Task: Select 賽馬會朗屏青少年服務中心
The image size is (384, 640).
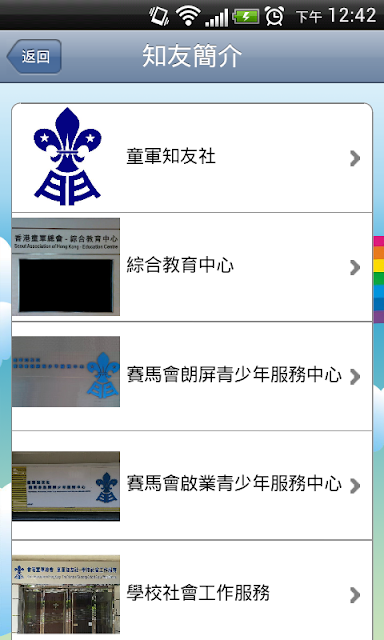Action: tap(192, 376)
